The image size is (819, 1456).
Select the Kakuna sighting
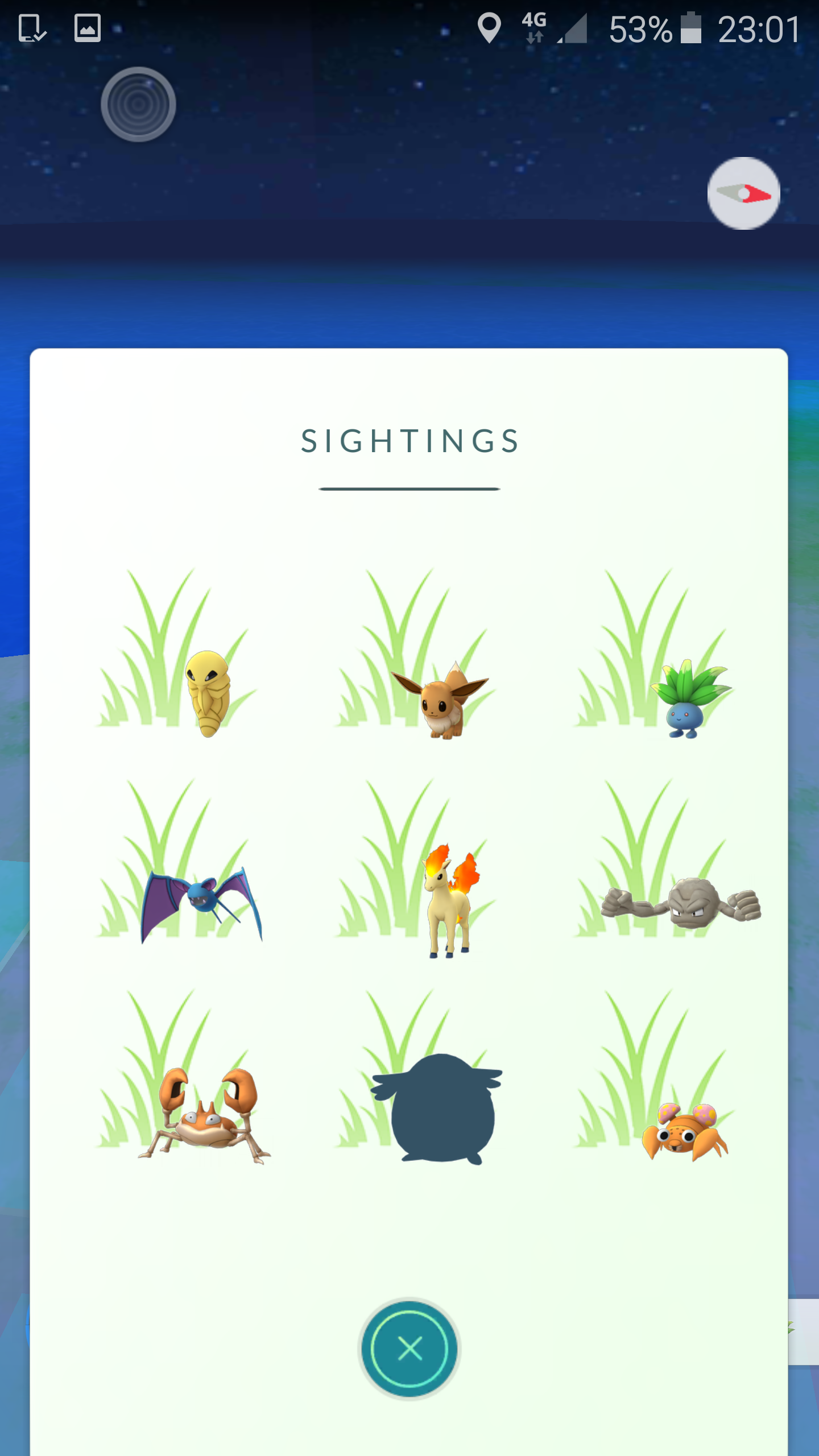click(x=208, y=693)
